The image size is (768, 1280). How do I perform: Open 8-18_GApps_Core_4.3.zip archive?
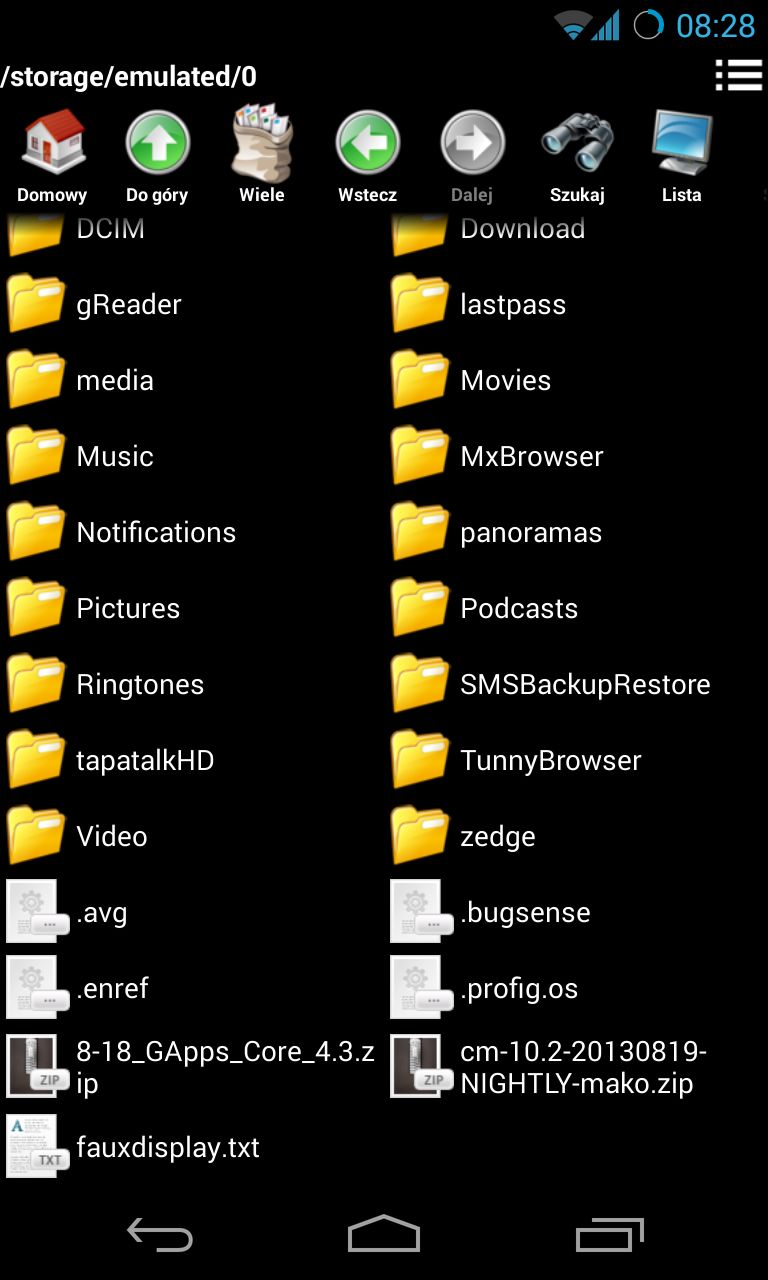(192, 1067)
